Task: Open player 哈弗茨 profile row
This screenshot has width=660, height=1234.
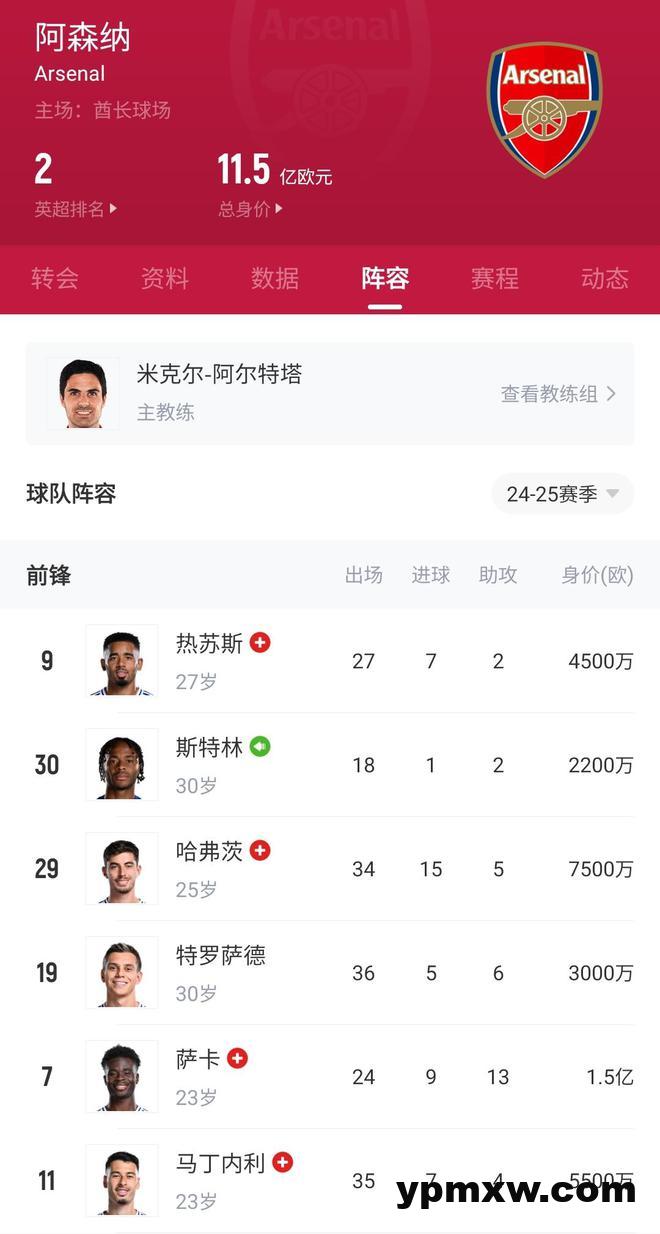Action: (330, 869)
